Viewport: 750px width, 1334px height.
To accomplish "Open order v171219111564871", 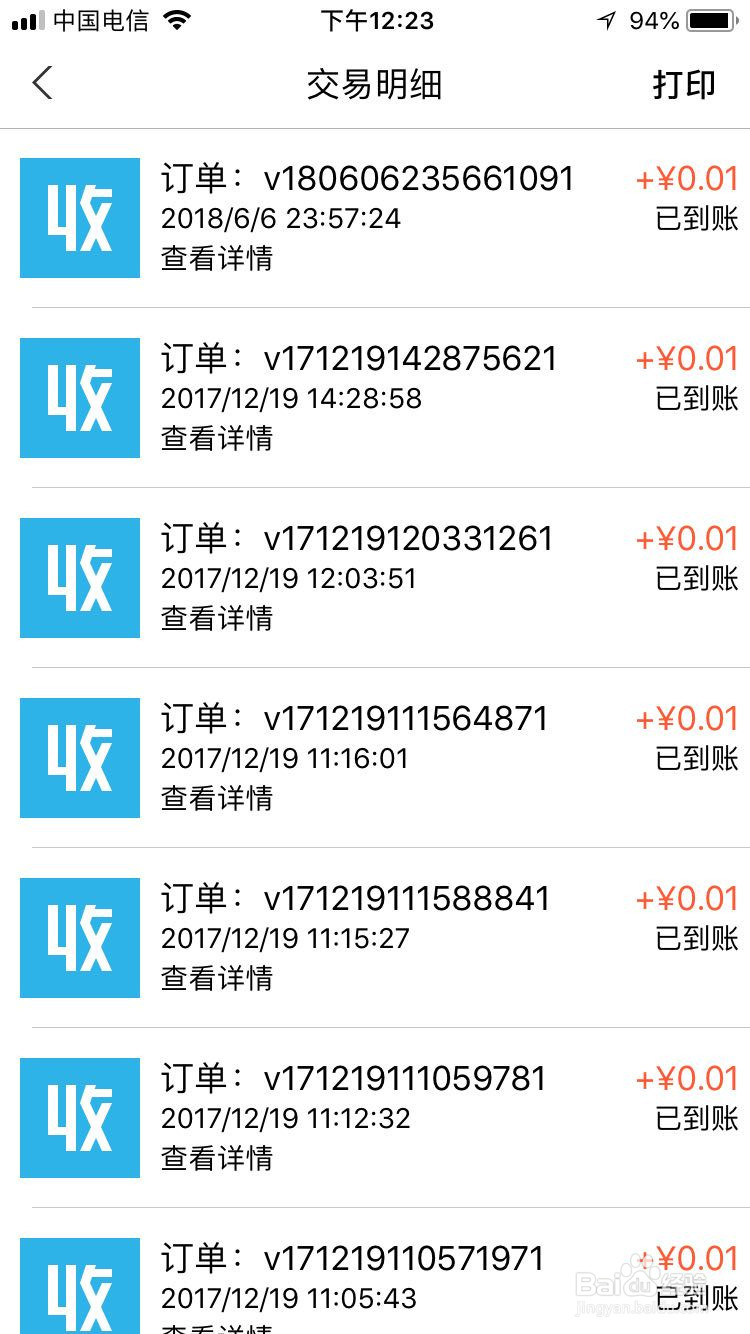I will pyautogui.click(x=375, y=758).
